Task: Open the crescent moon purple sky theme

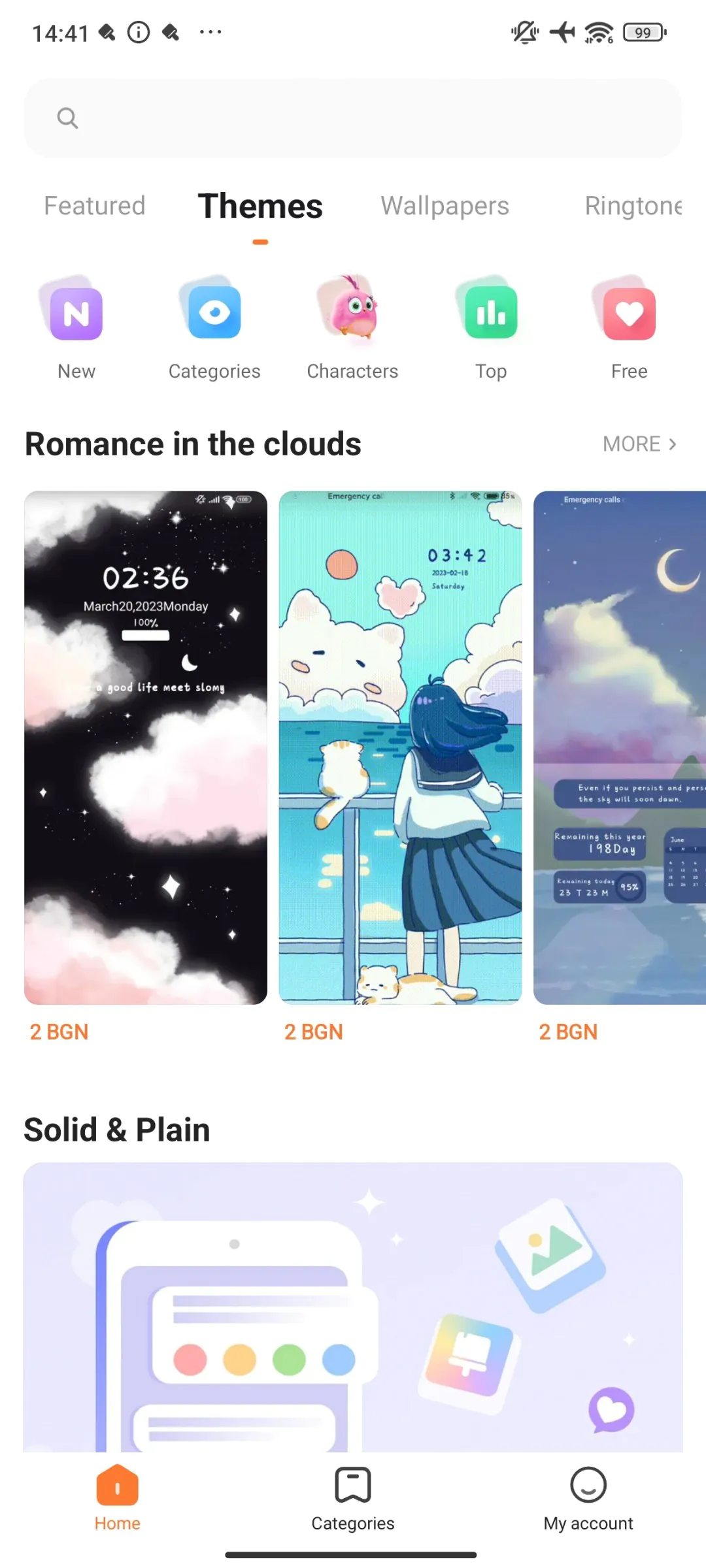Action: tap(619, 747)
